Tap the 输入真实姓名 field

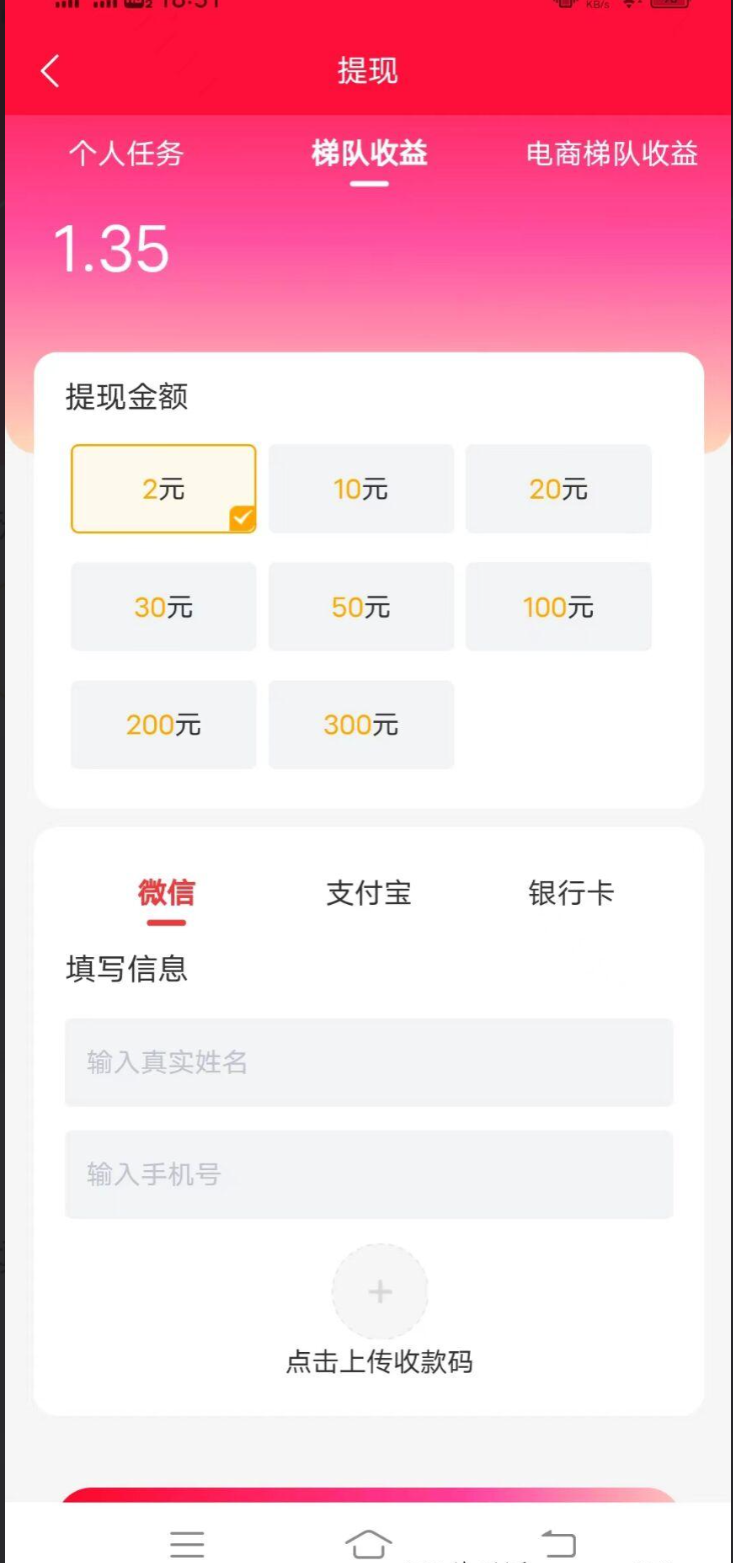pos(369,1062)
